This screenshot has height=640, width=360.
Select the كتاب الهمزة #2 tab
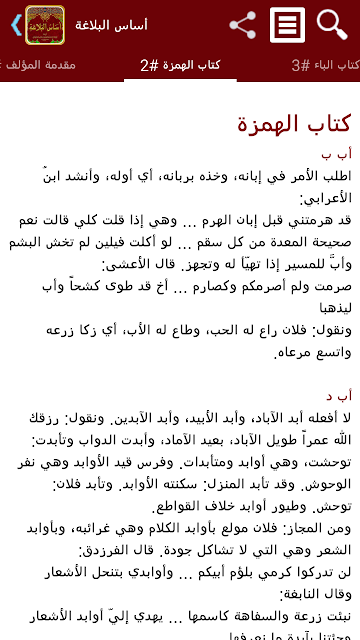click(180, 65)
